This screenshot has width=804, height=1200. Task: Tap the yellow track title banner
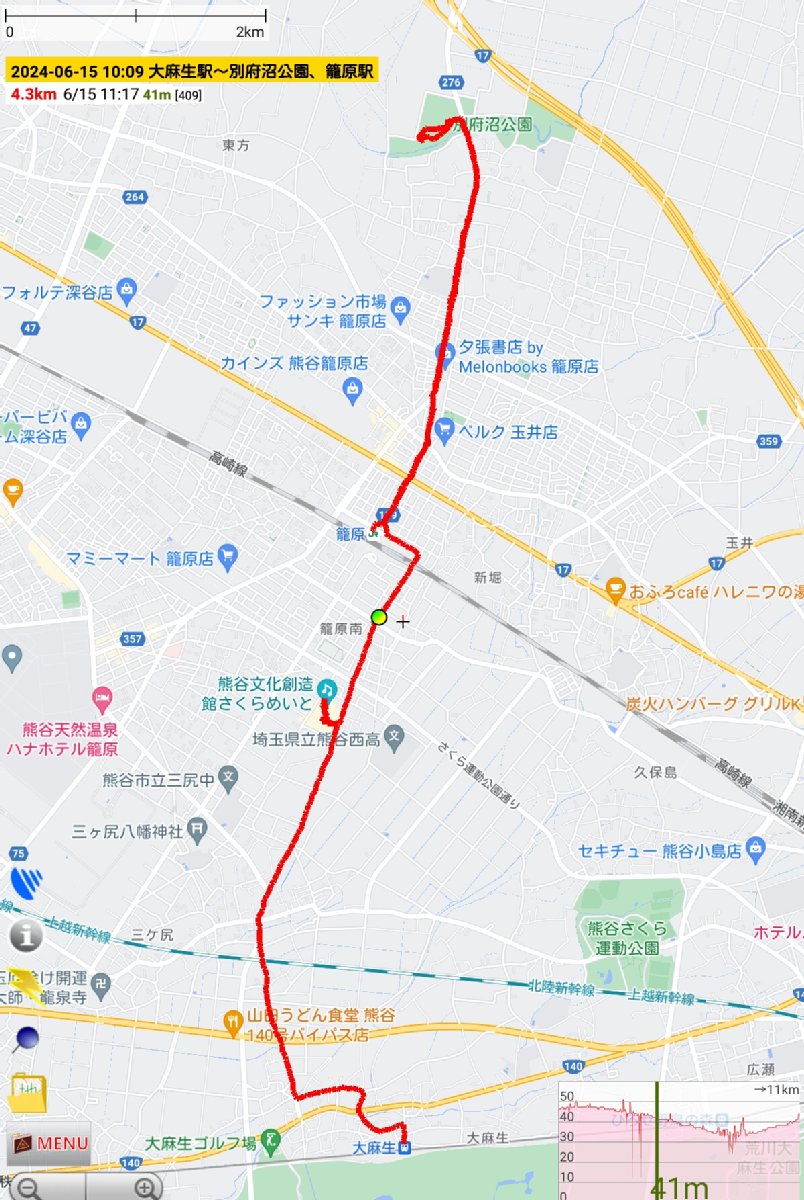(191, 72)
